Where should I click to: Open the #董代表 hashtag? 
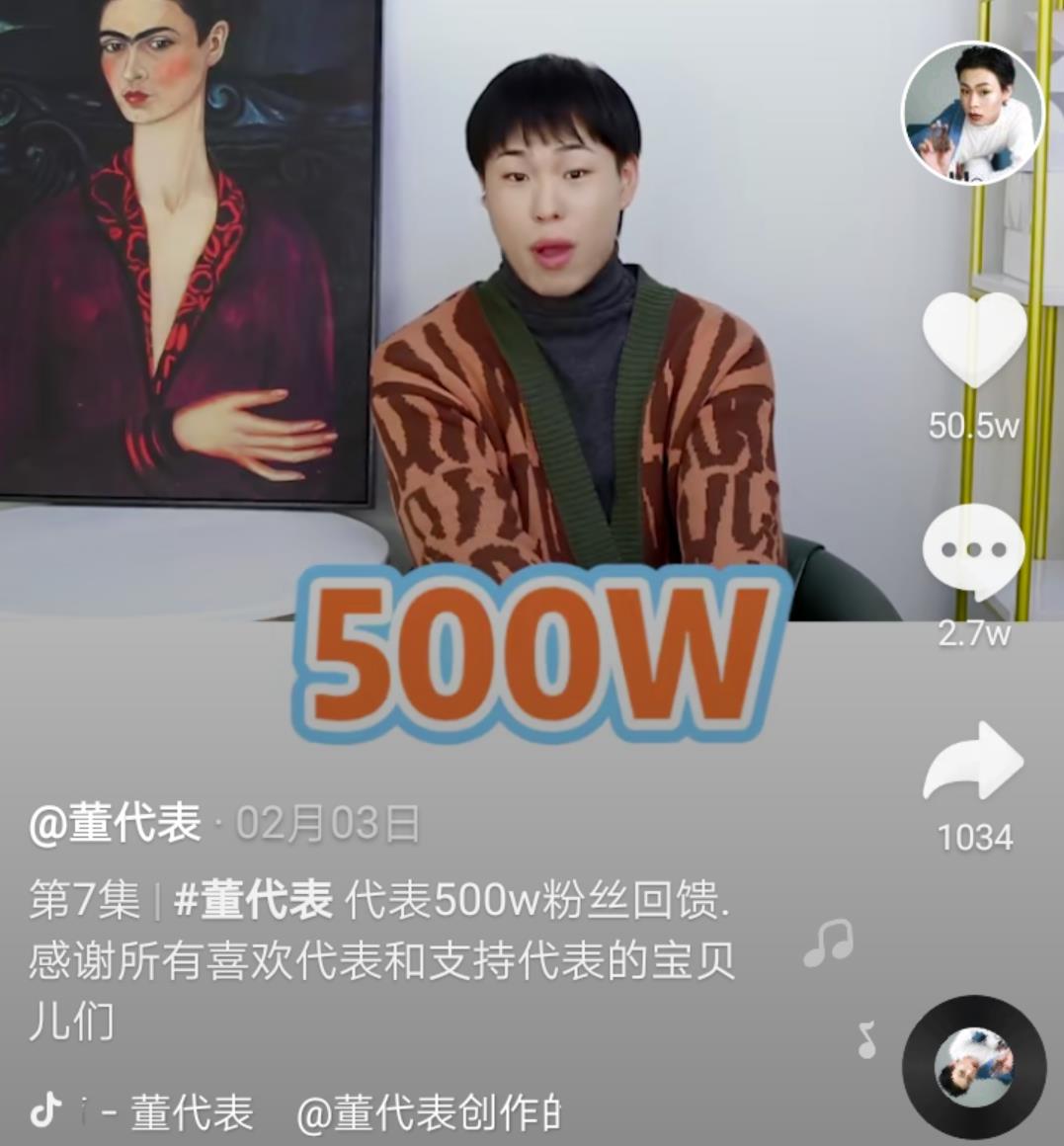253,899
